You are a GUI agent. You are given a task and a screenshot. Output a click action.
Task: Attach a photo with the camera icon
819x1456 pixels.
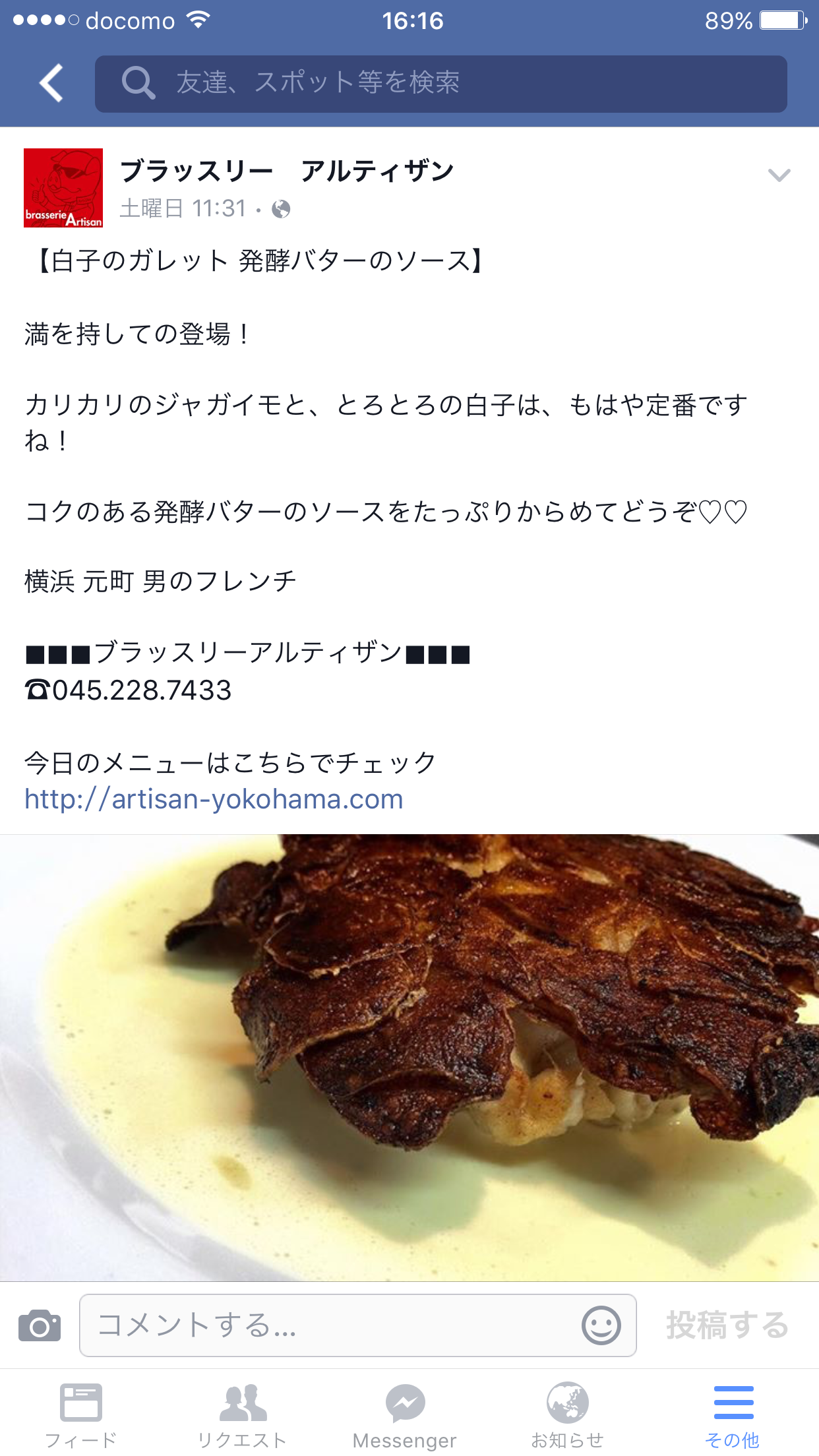point(40,1325)
